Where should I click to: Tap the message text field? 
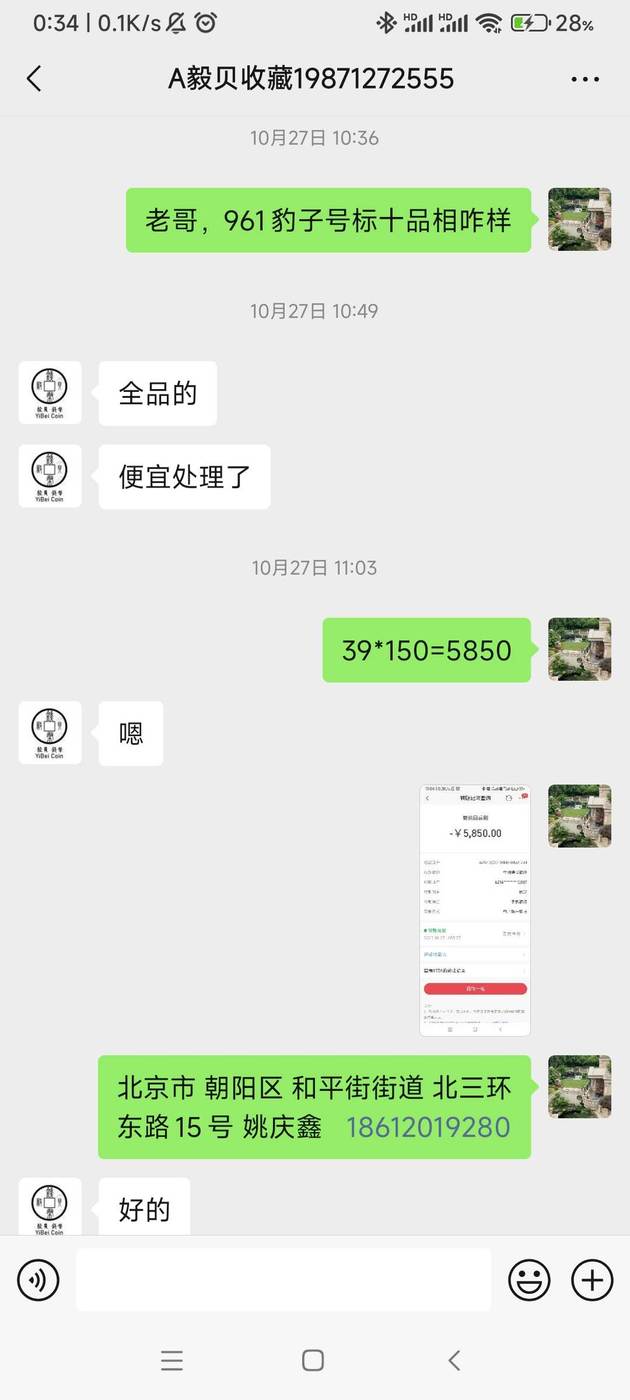(283, 1280)
